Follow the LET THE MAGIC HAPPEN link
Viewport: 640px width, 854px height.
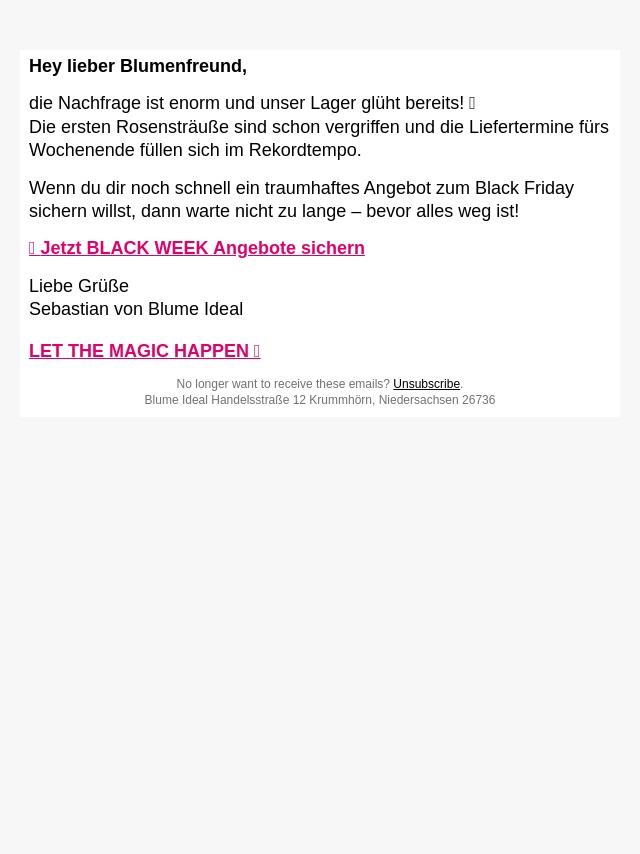144,351
